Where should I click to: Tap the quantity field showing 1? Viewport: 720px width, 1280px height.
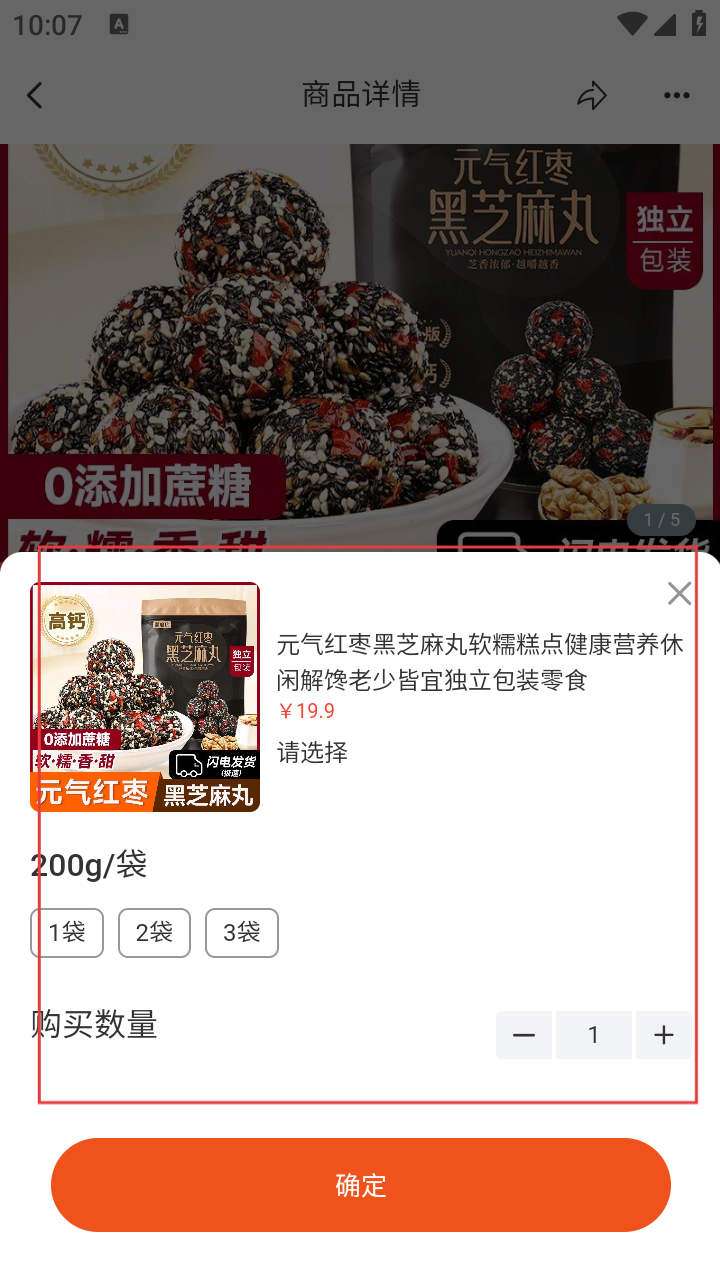[593, 1035]
